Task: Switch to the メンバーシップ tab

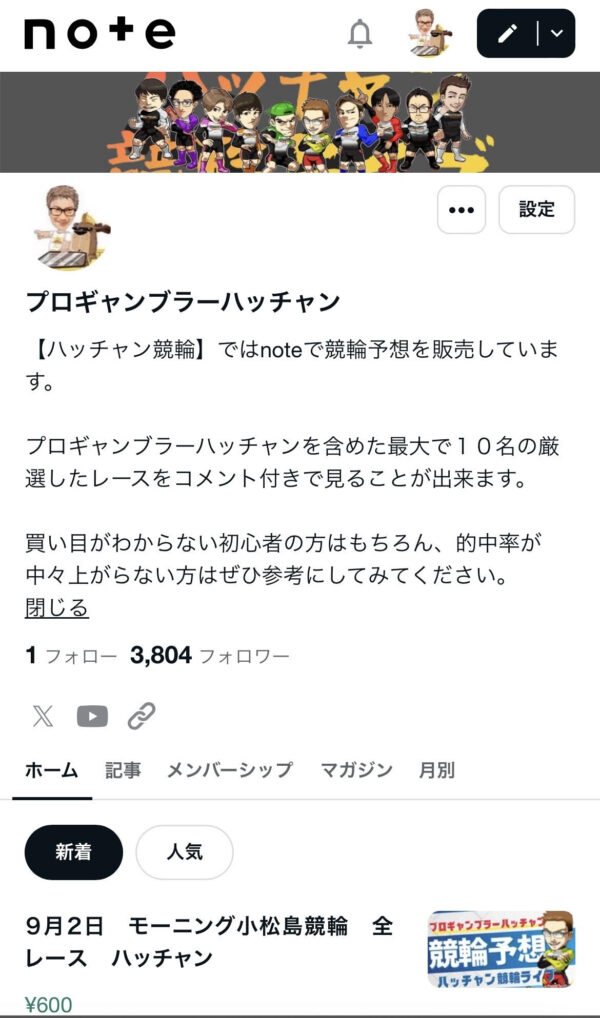Action: click(229, 770)
